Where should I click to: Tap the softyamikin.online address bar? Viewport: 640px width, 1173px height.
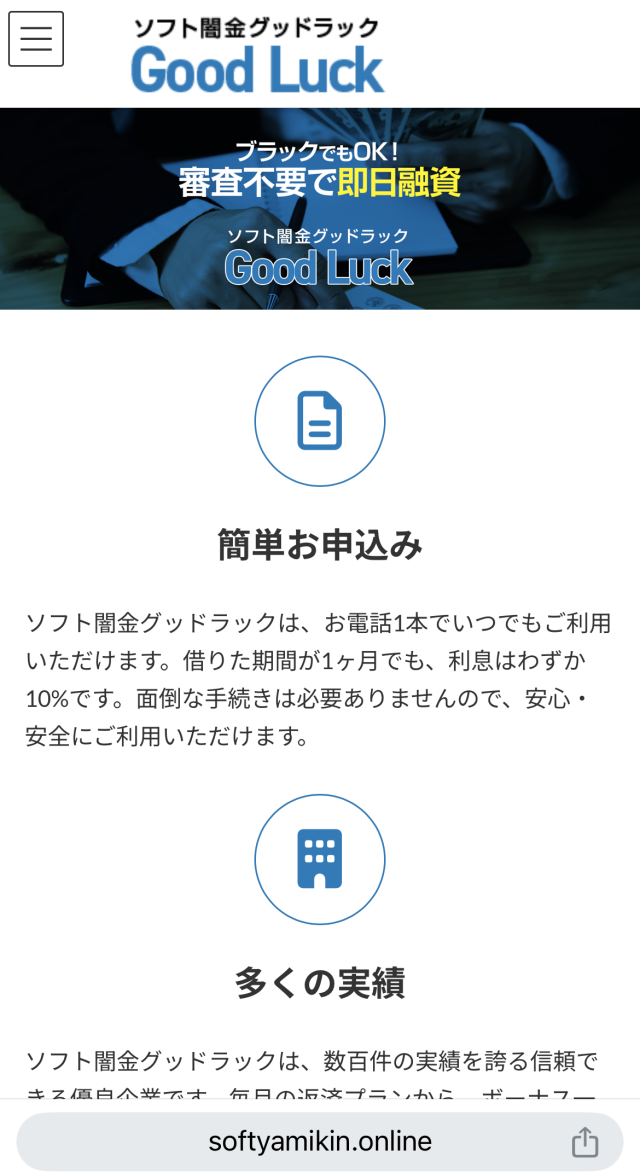pos(320,1141)
